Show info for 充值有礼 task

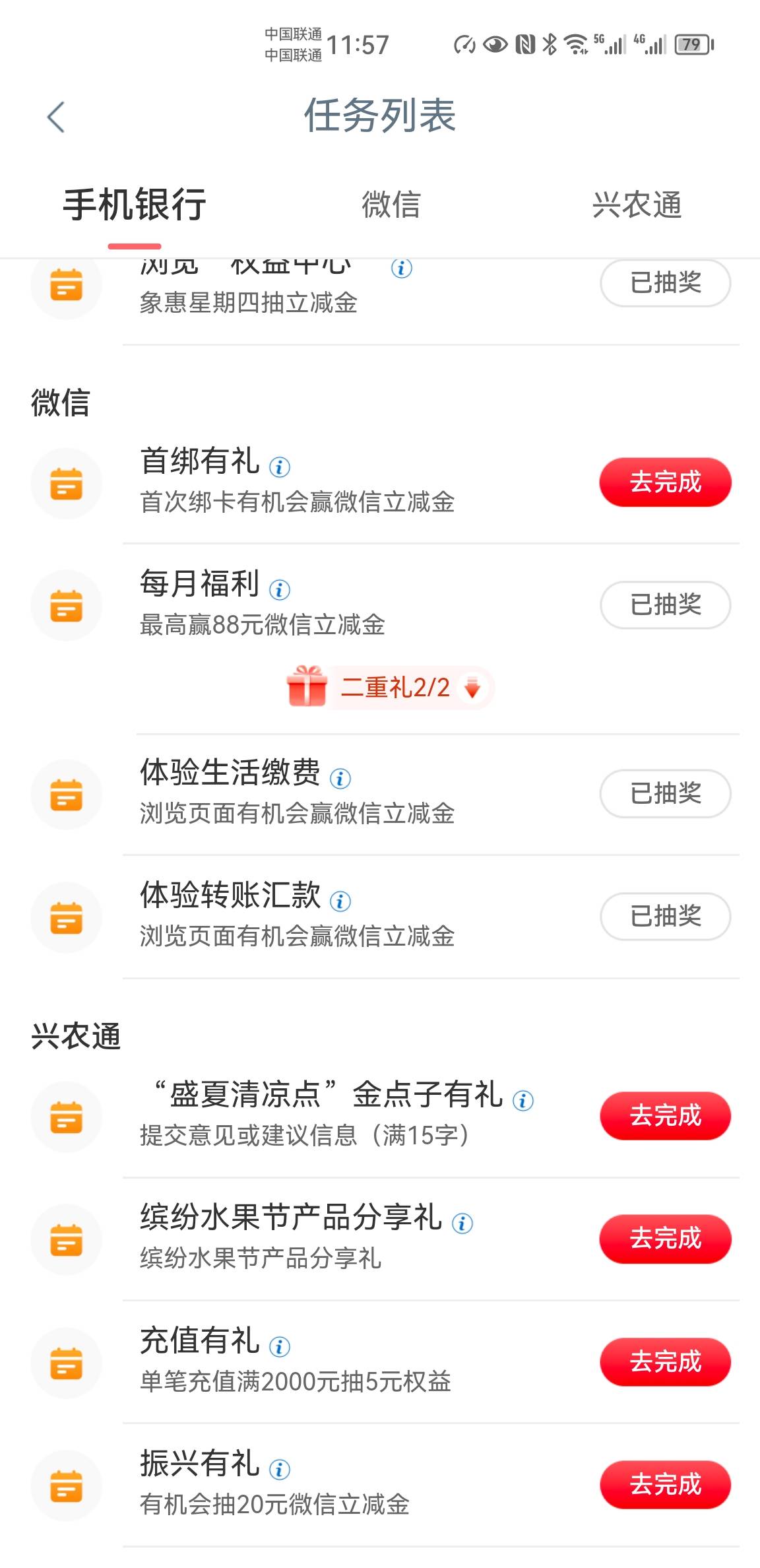280,1346
